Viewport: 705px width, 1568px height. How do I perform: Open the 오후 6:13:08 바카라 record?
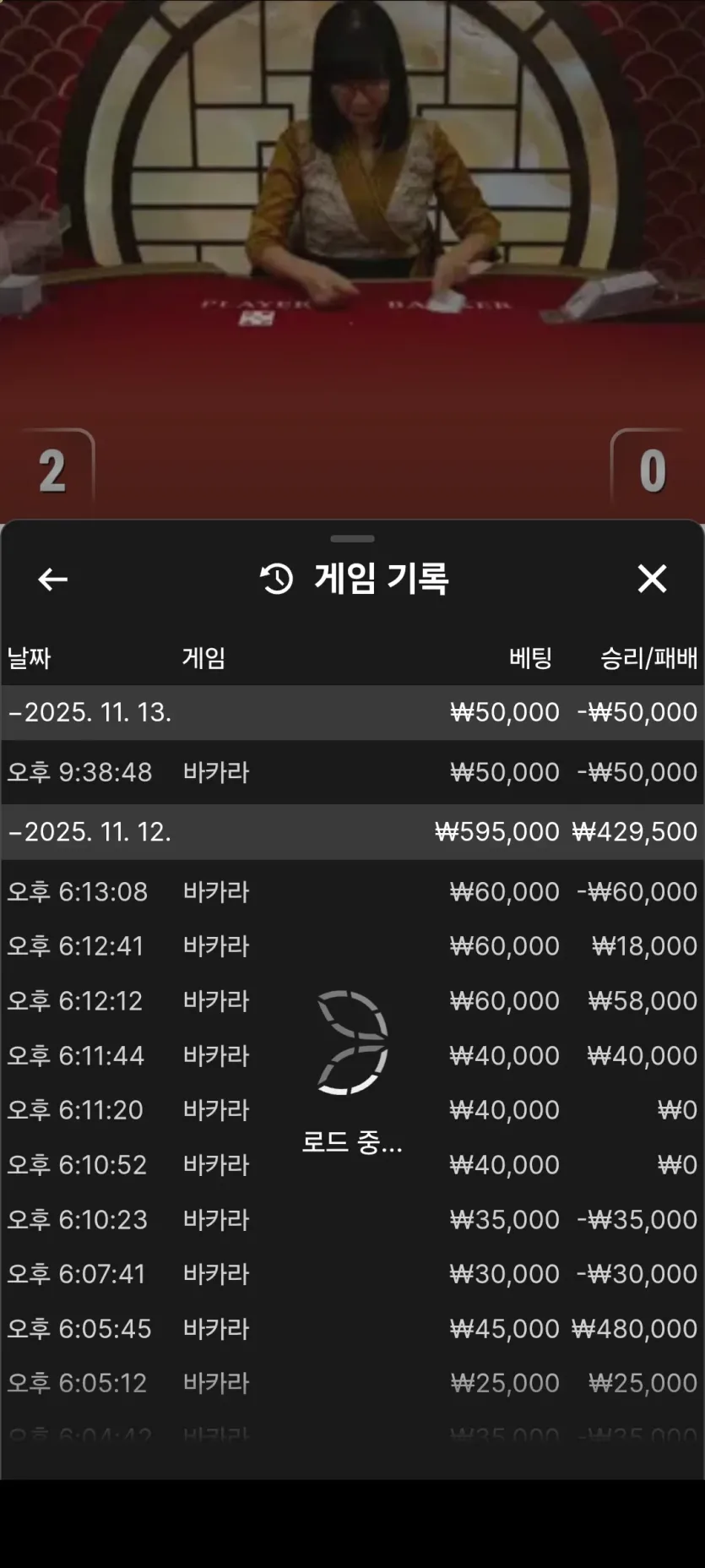click(352, 891)
